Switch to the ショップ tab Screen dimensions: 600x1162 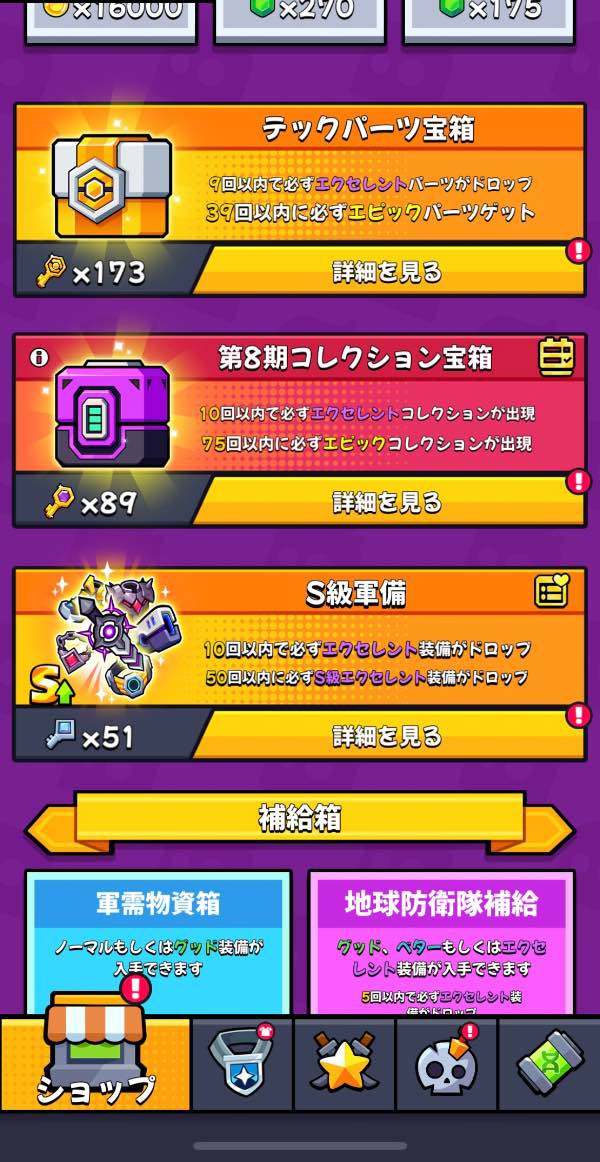click(x=96, y=1062)
